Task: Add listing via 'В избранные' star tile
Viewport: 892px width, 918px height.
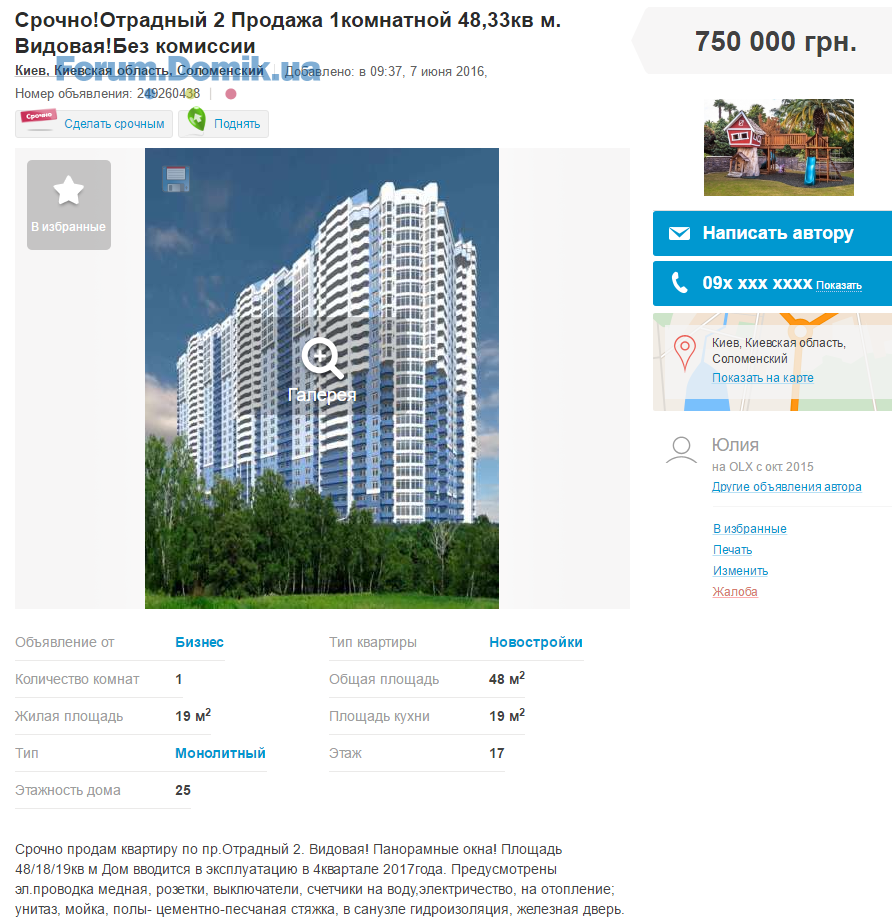Action: (68, 205)
